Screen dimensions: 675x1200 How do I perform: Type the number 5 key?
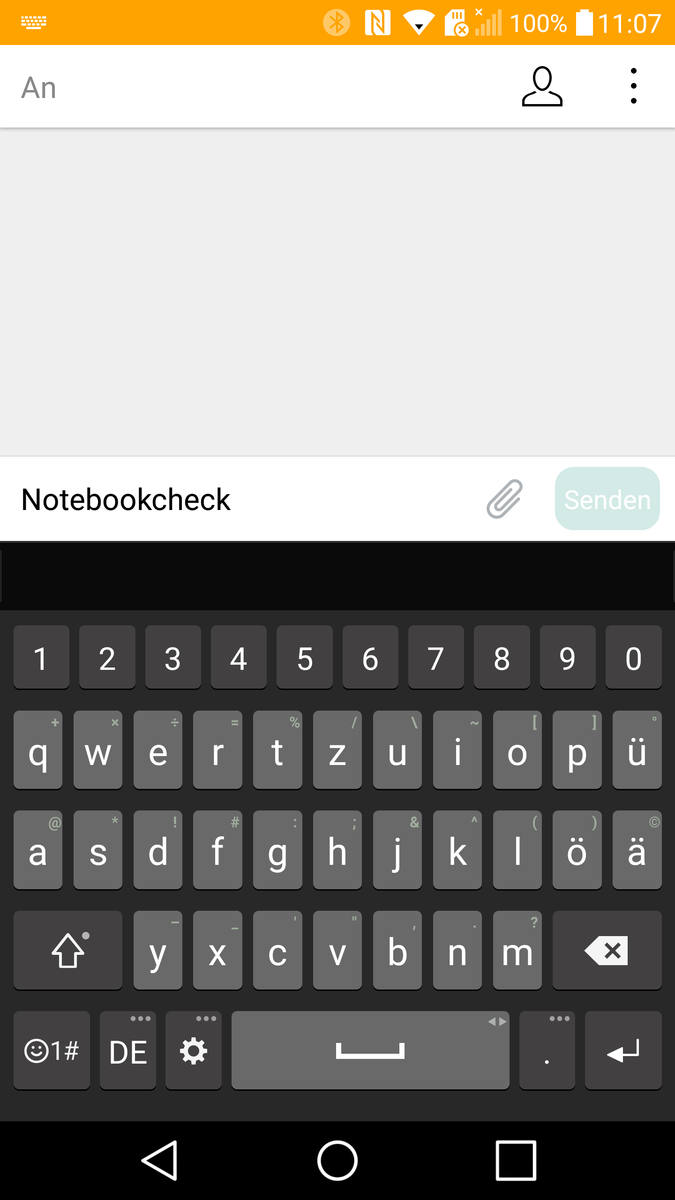pyautogui.click(x=304, y=658)
